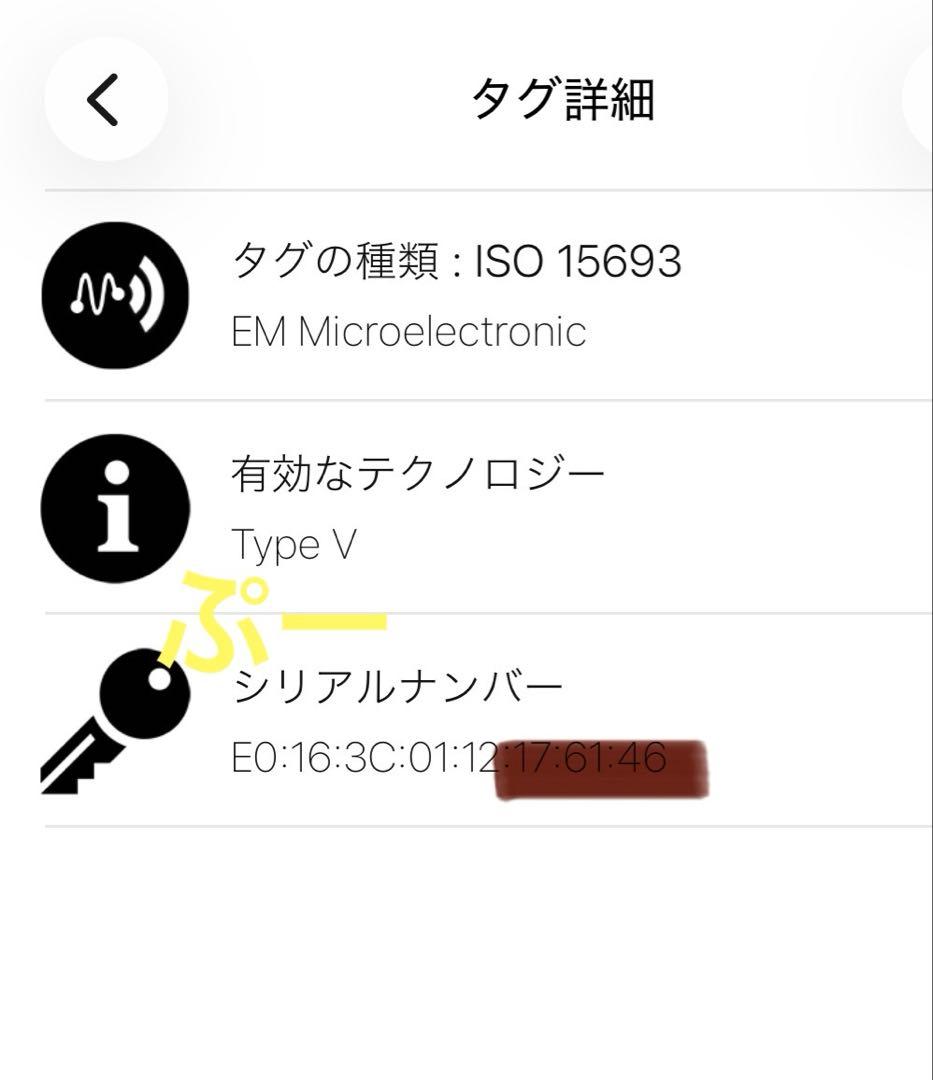Tap the circular icon next to EM Microelectronic
Screen dimensions: 933x1080
point(115,295)
